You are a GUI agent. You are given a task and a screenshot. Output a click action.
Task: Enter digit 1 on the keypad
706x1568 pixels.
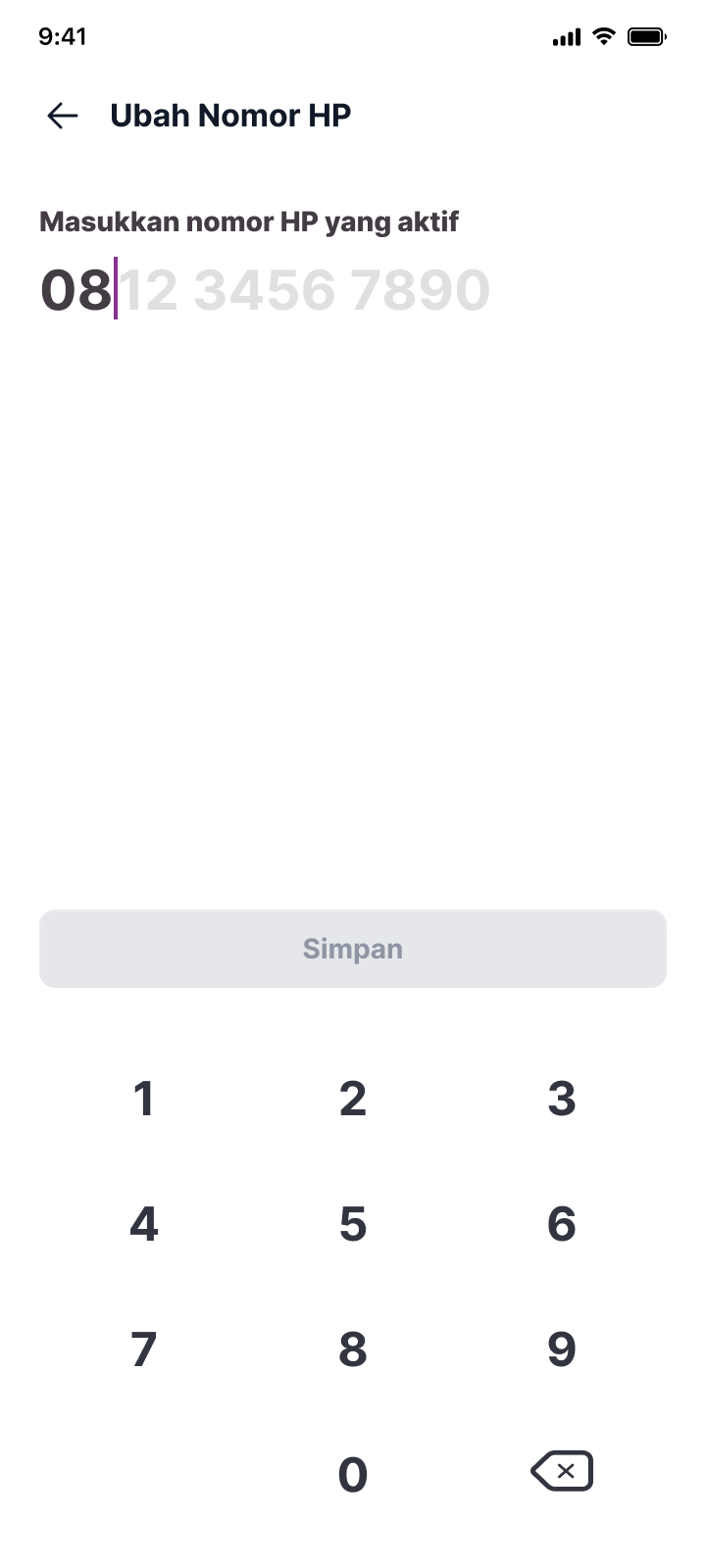144,1099
